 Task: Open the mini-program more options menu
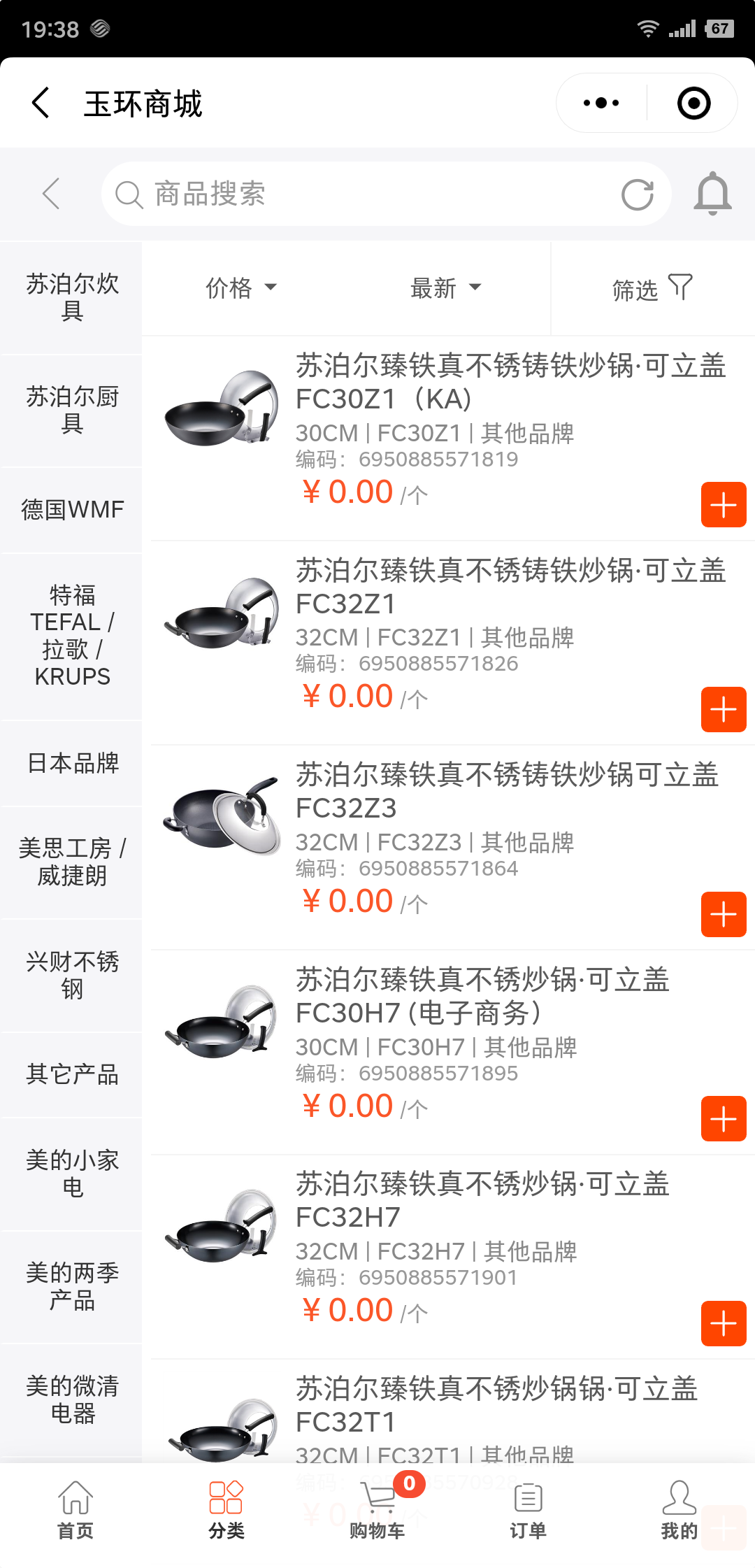click(601, 104)
